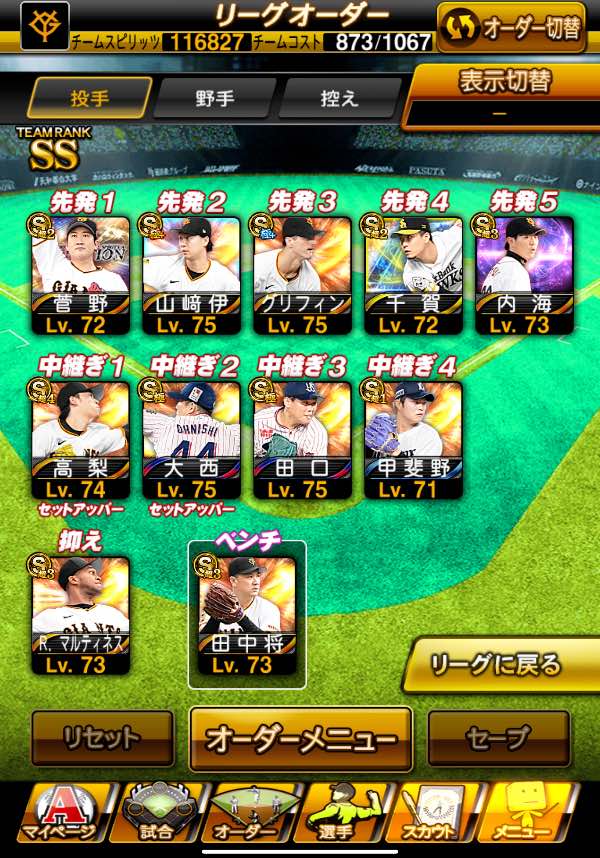Go to the 試合 section
The height and width of the screenshot is (858, 600).
[x=156, y=815]
